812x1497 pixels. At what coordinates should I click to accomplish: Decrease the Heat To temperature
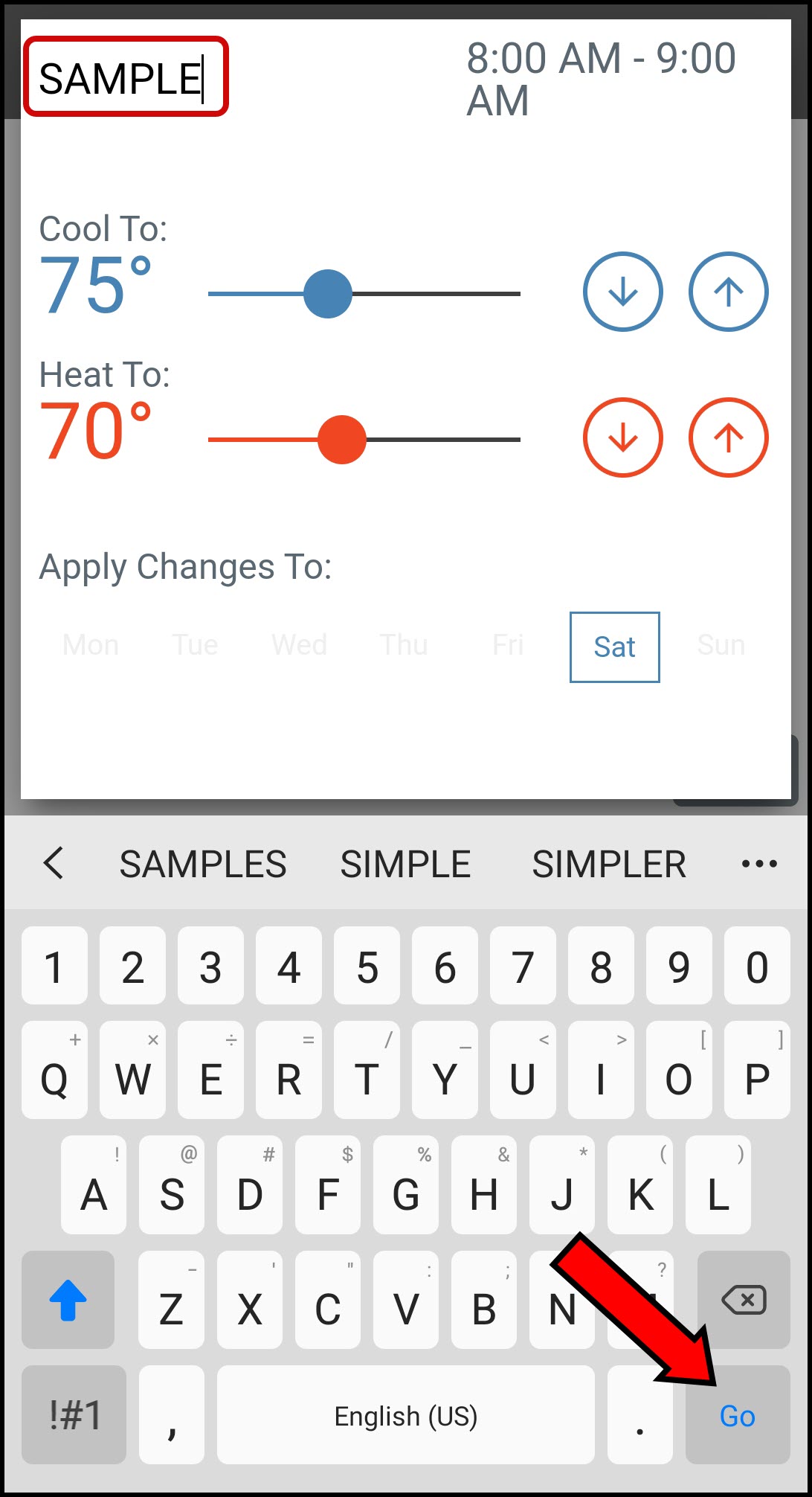tap(622, 437)
